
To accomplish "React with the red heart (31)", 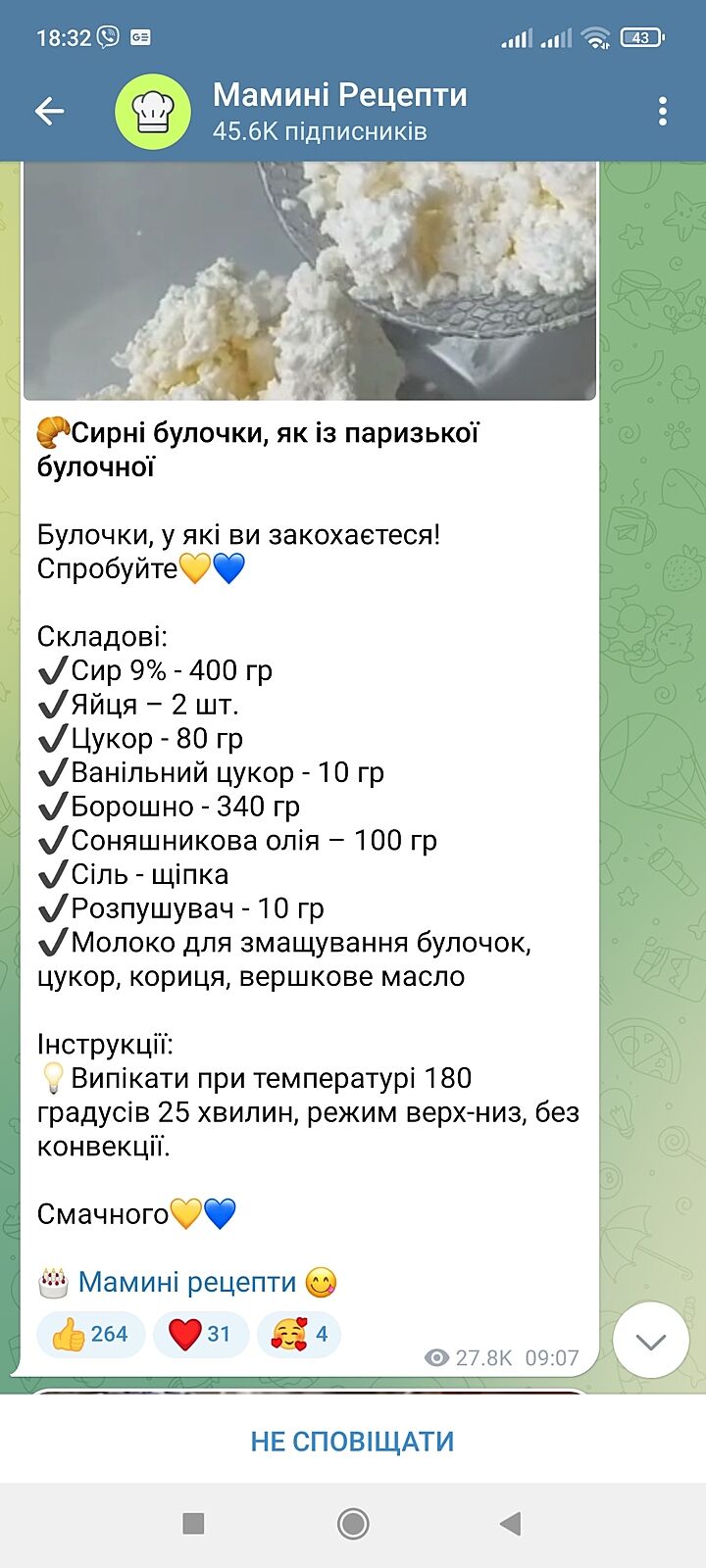I will click(x=200, y=1334).
